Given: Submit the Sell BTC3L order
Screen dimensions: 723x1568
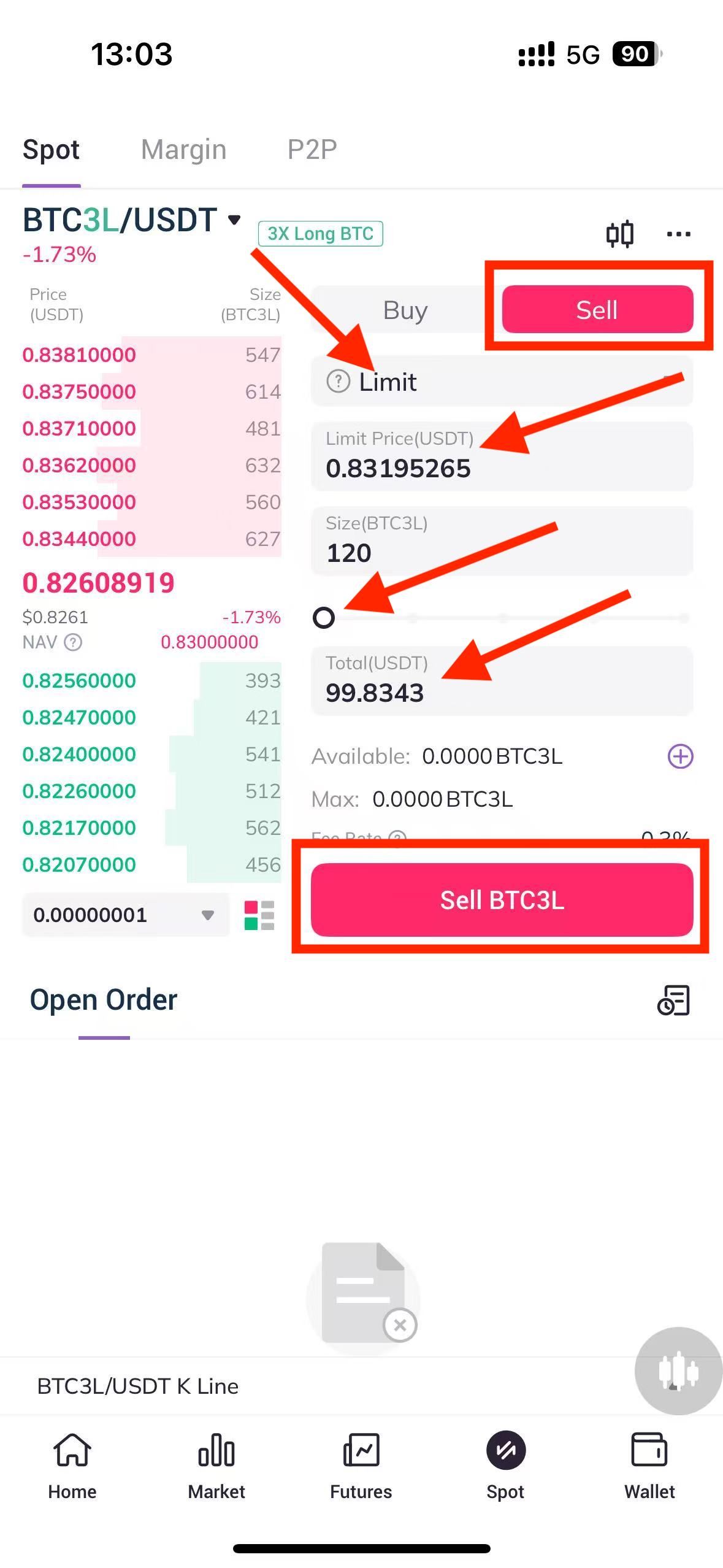Looking at the screenshot, I should (502, 900).
